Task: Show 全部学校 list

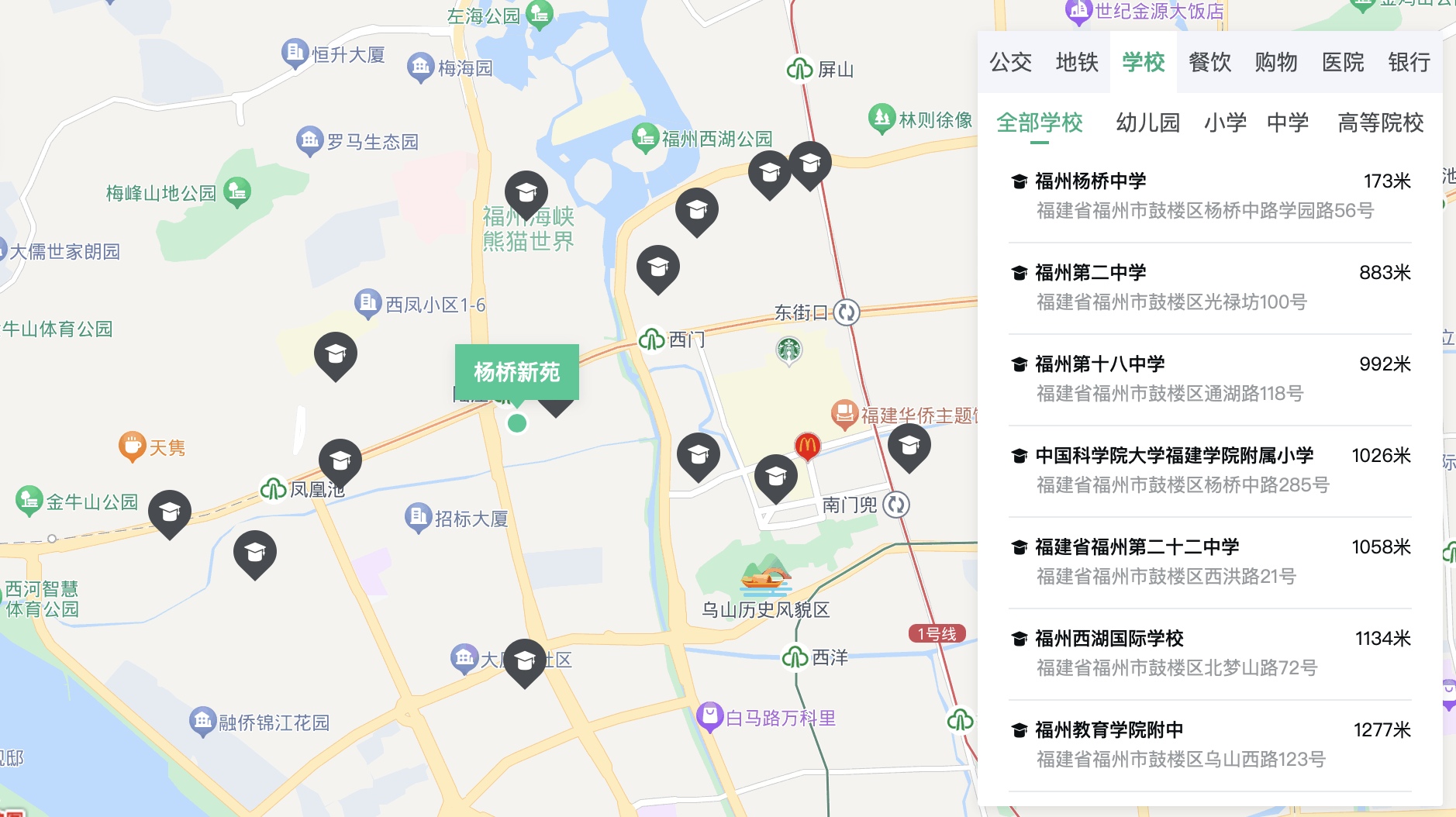Action: (1040, 122)
